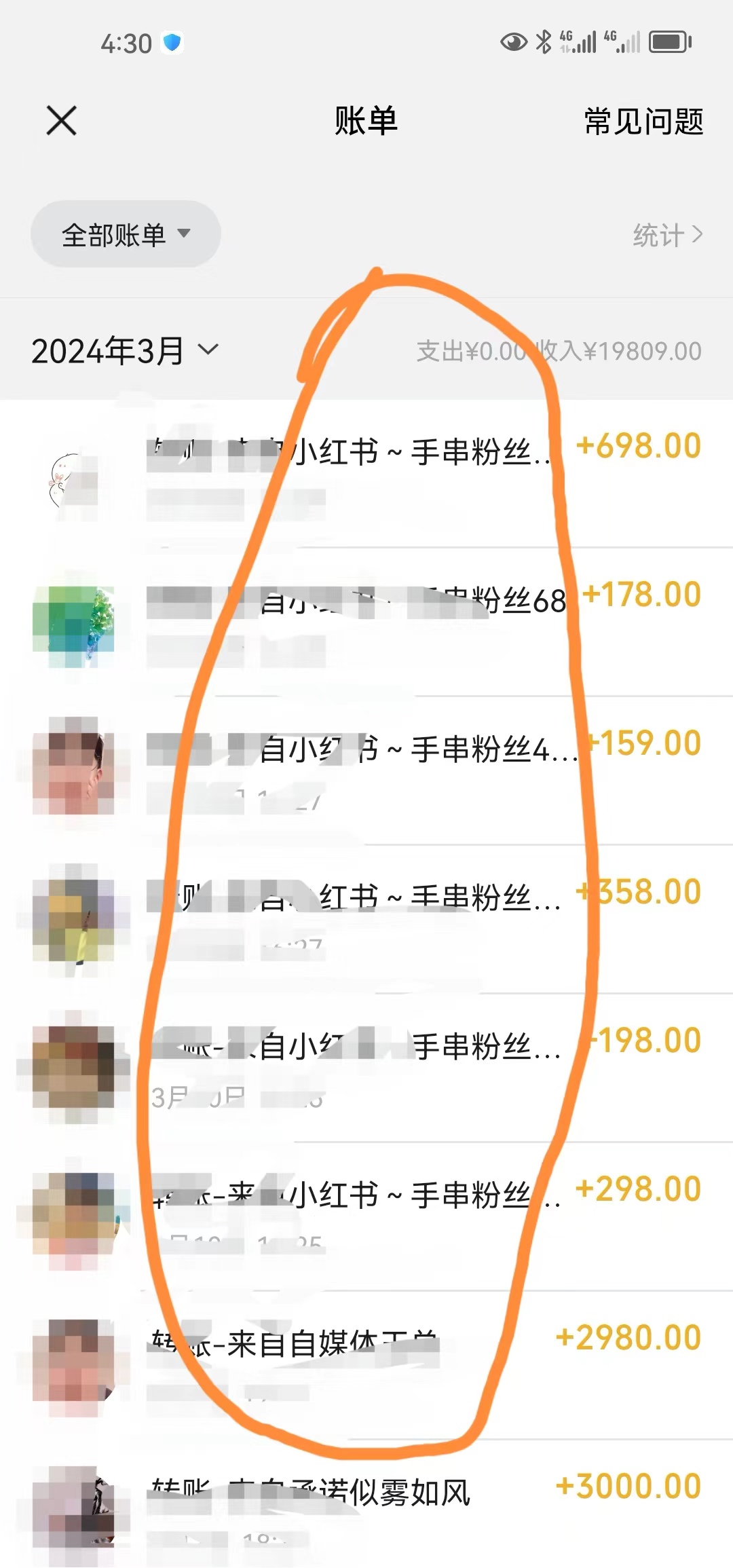Open the +3000.00 承诺似雾如风 transfer detail
The width and height of the screenshot is (733, 1568).
[366, 1487]
